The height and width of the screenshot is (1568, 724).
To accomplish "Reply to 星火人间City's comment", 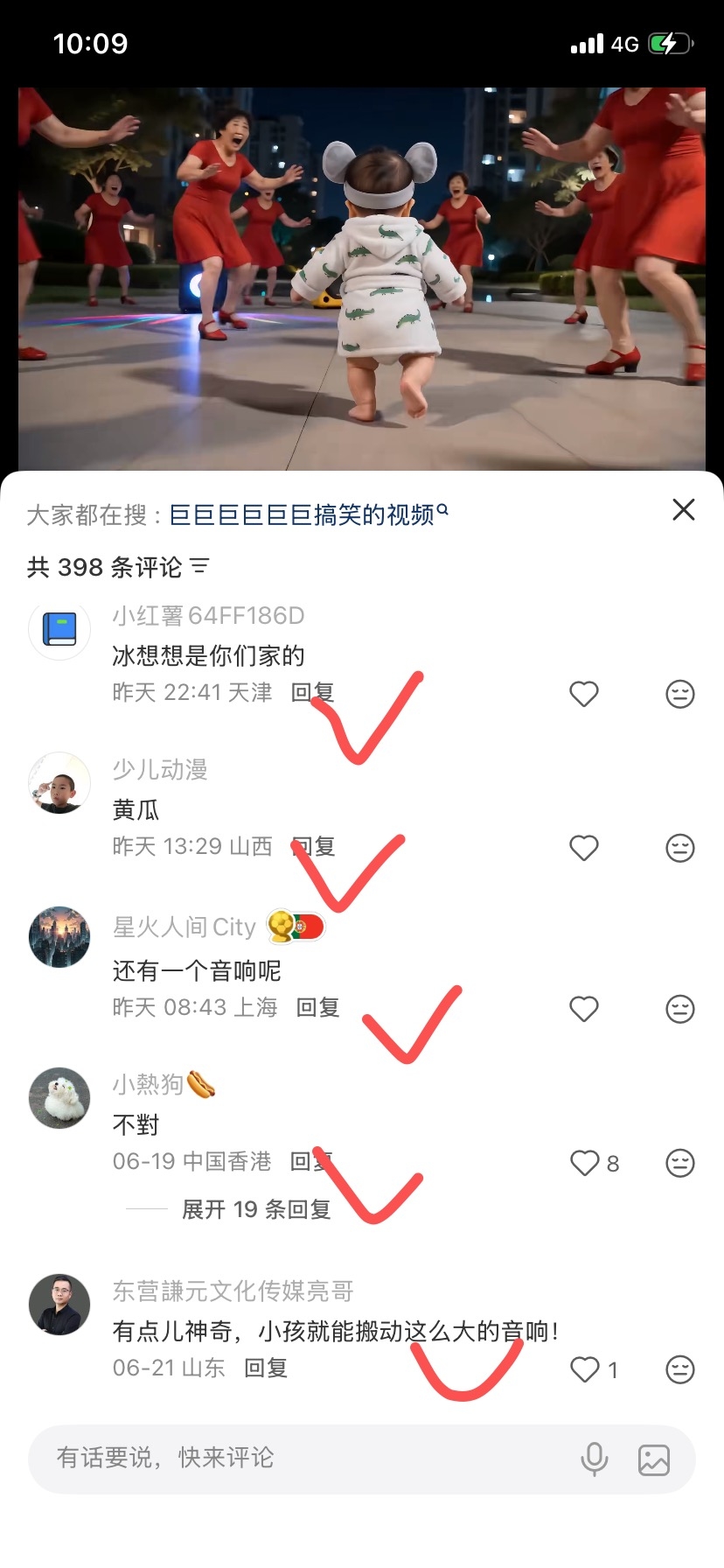I will [x=318, y=1007].
